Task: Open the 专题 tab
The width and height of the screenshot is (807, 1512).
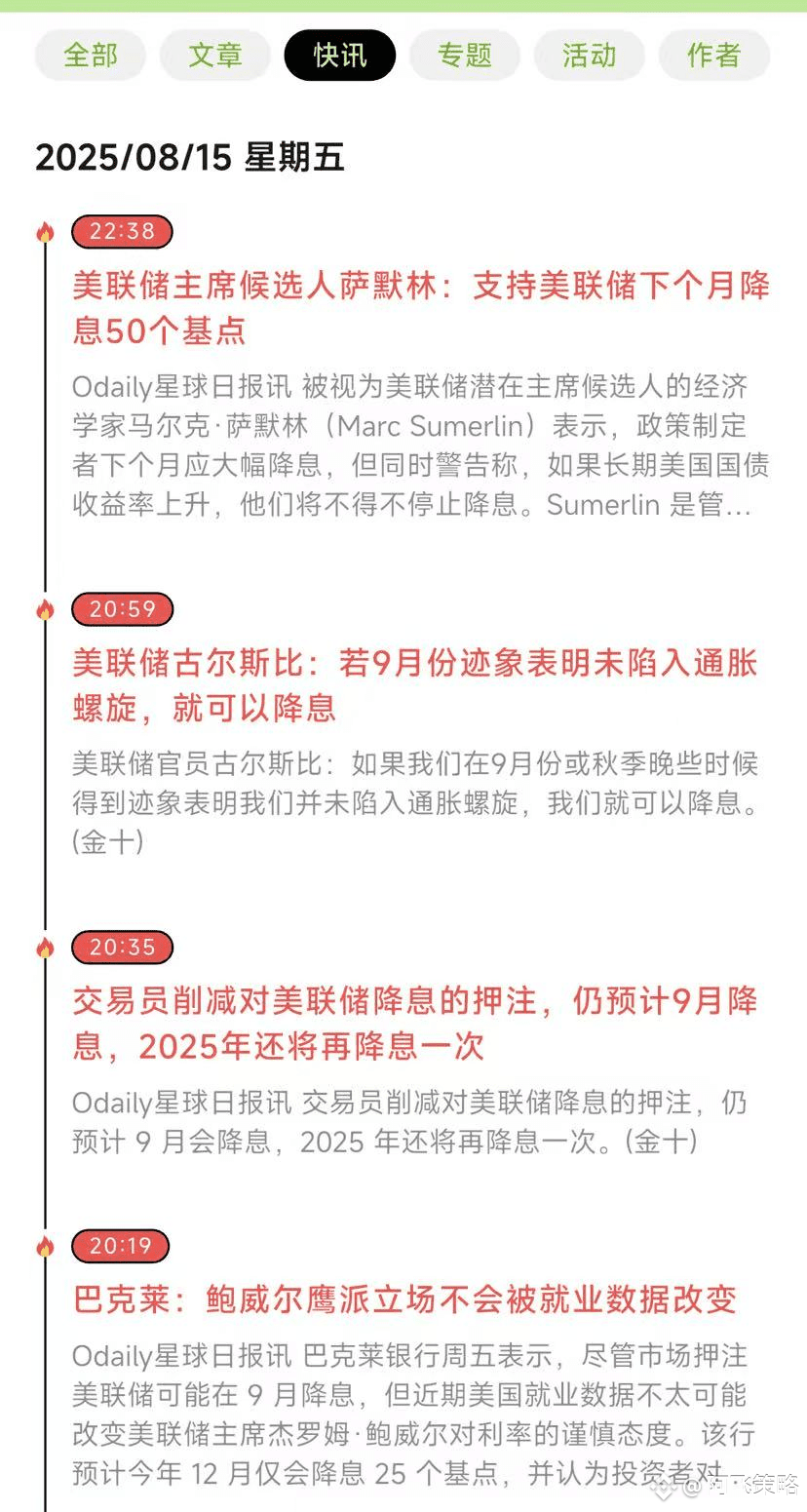Action: (x=465, y=55)
